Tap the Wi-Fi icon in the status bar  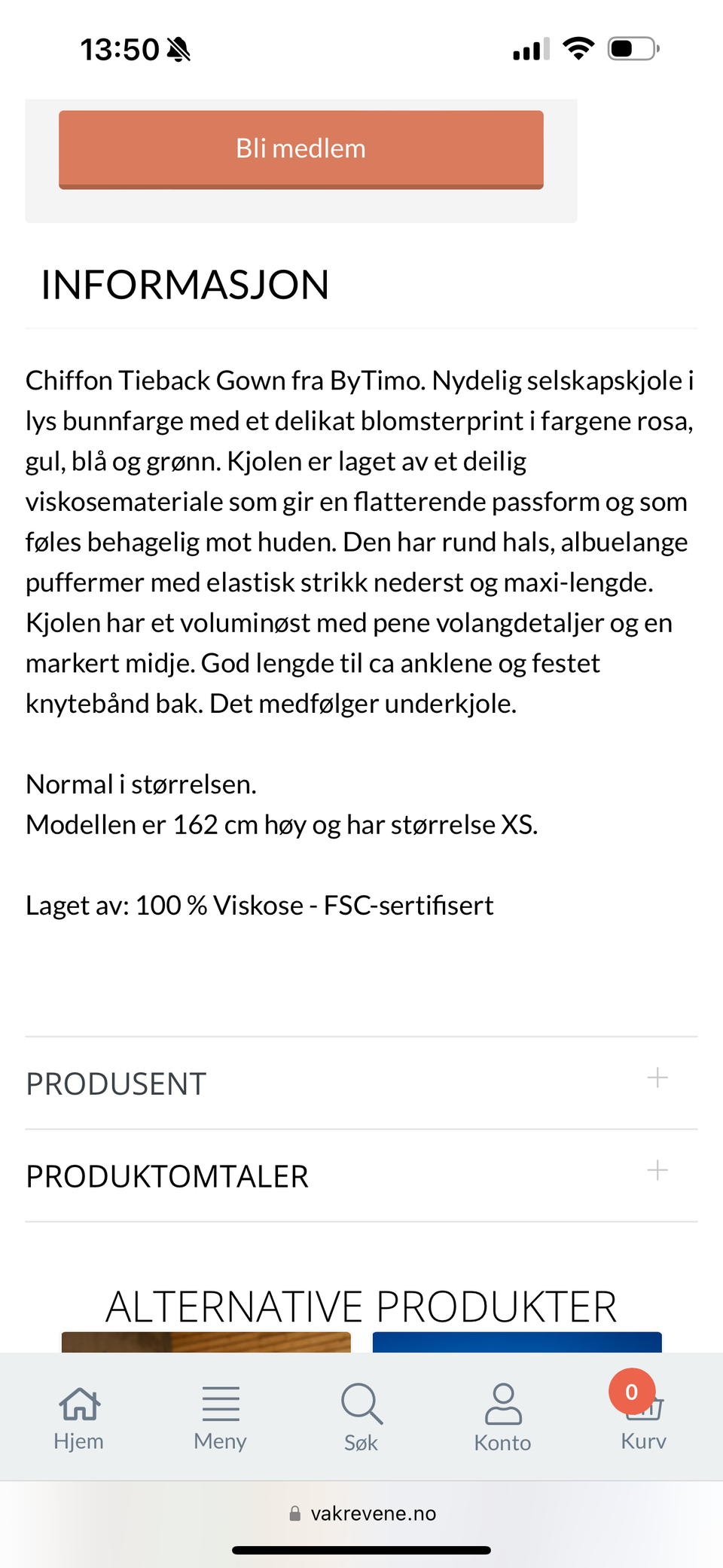(578, 48)
